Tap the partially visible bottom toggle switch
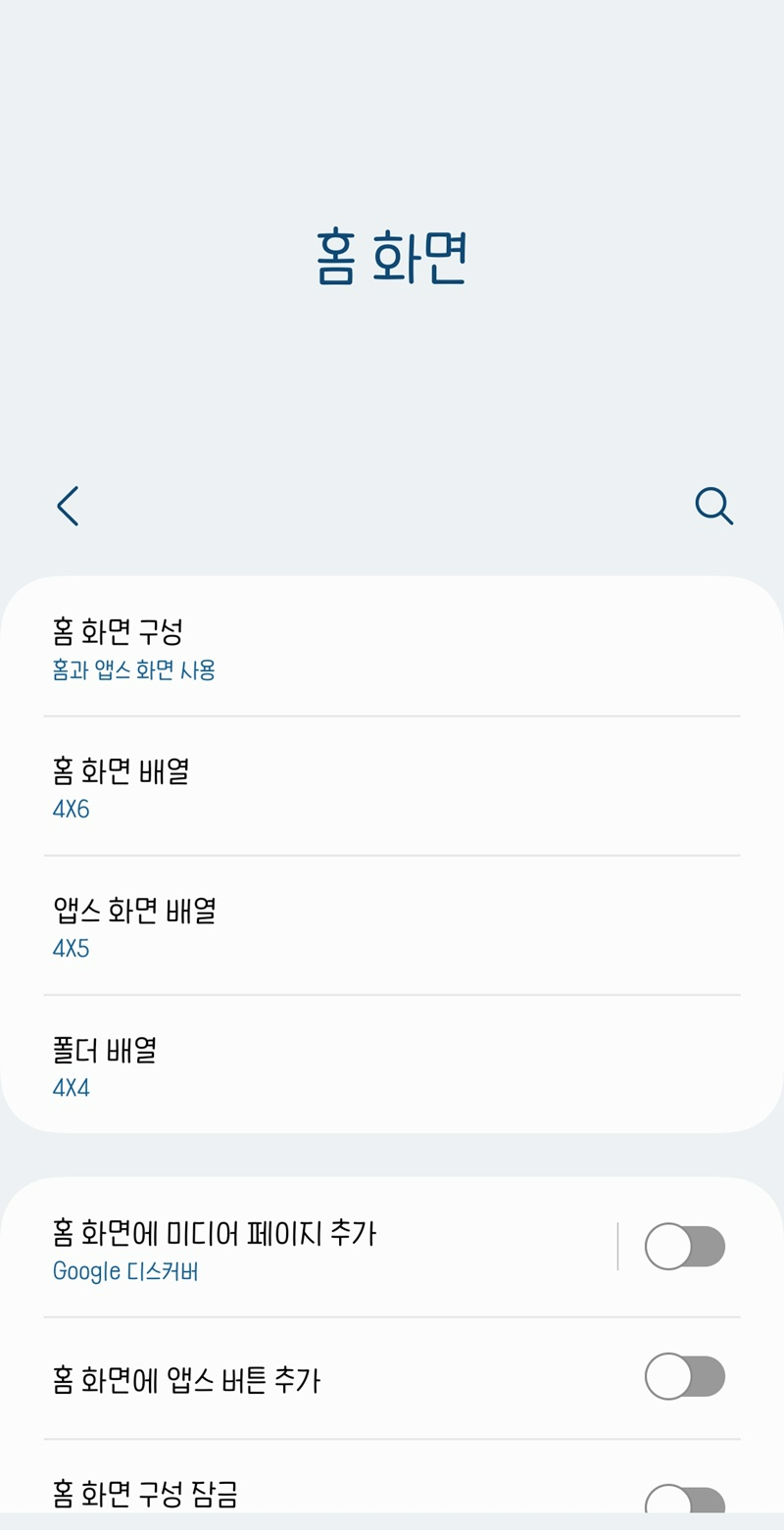This screenshot has height=1530, width=784. coord(684,1514)
